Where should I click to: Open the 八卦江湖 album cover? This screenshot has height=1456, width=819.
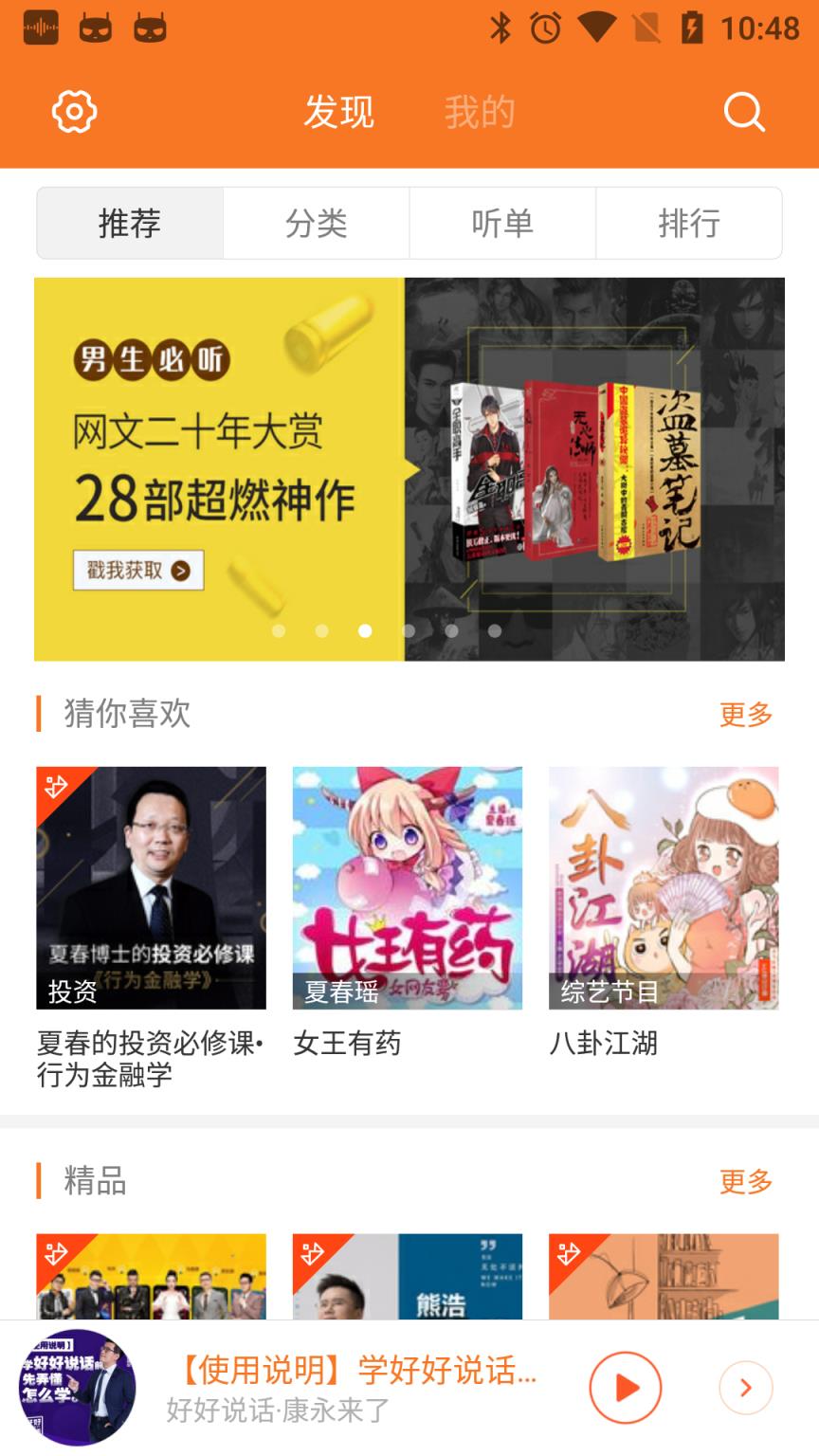664,886
